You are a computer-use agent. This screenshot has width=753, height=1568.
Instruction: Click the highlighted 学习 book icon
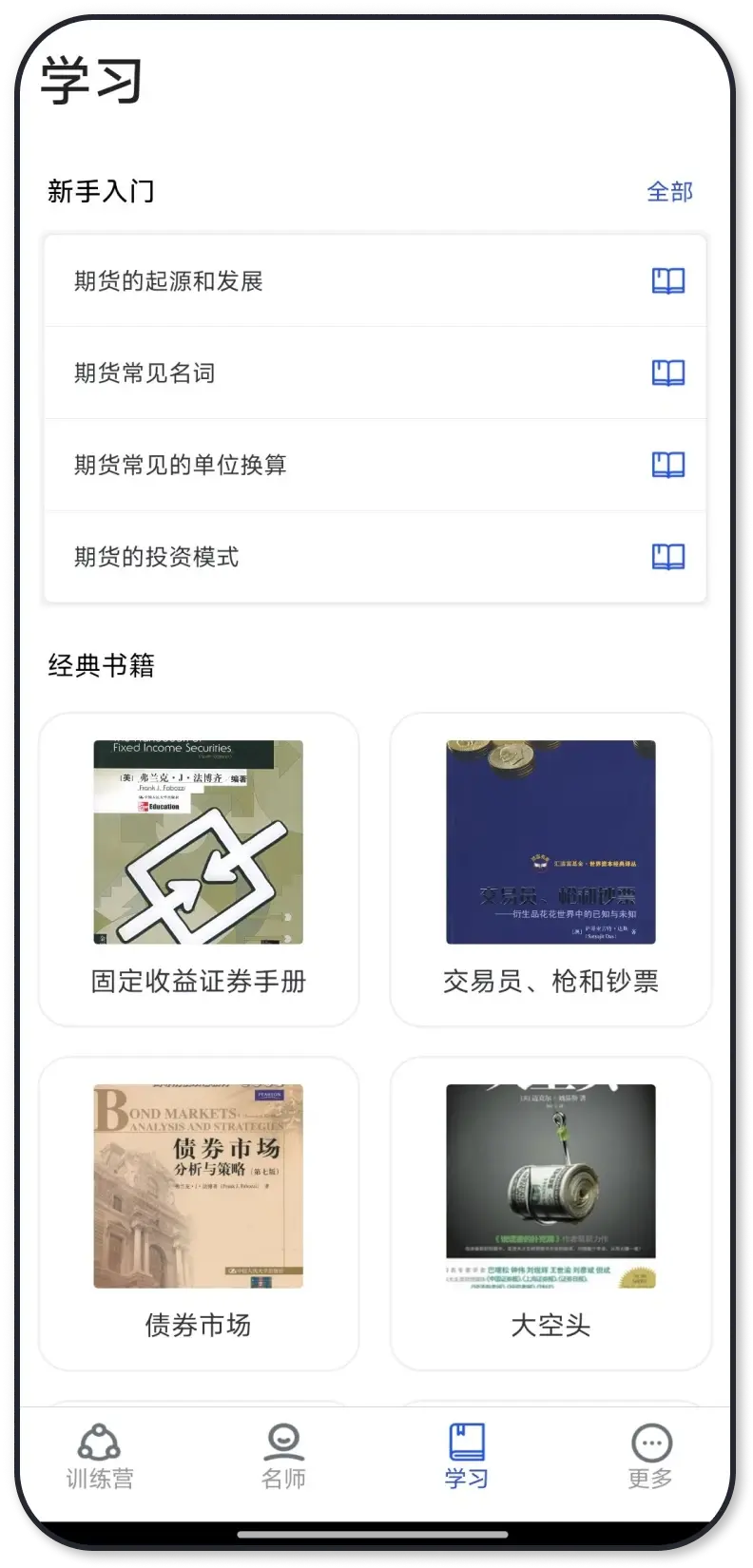point(465,1443)
